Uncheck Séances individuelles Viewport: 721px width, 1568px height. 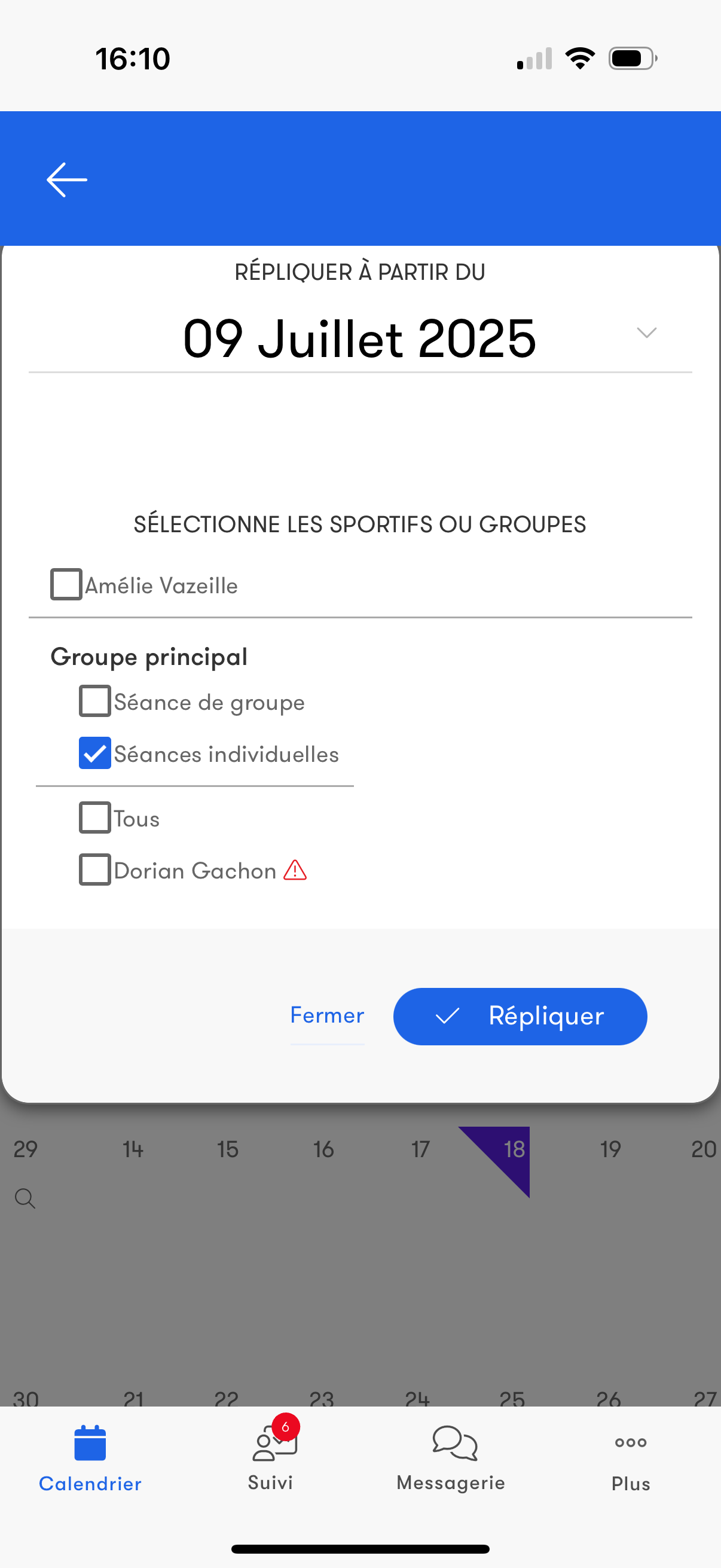[95, 753]
